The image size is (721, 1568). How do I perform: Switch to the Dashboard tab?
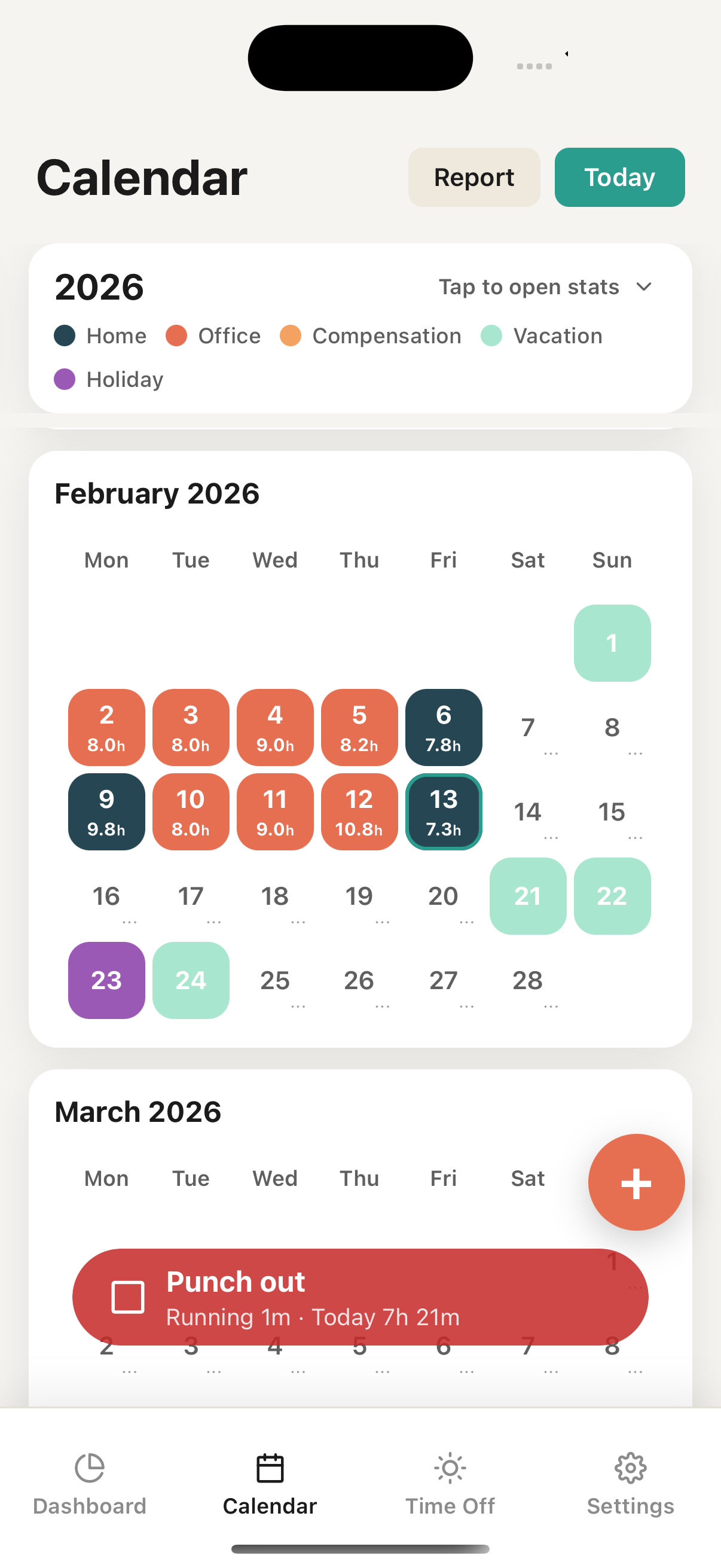90,1483
